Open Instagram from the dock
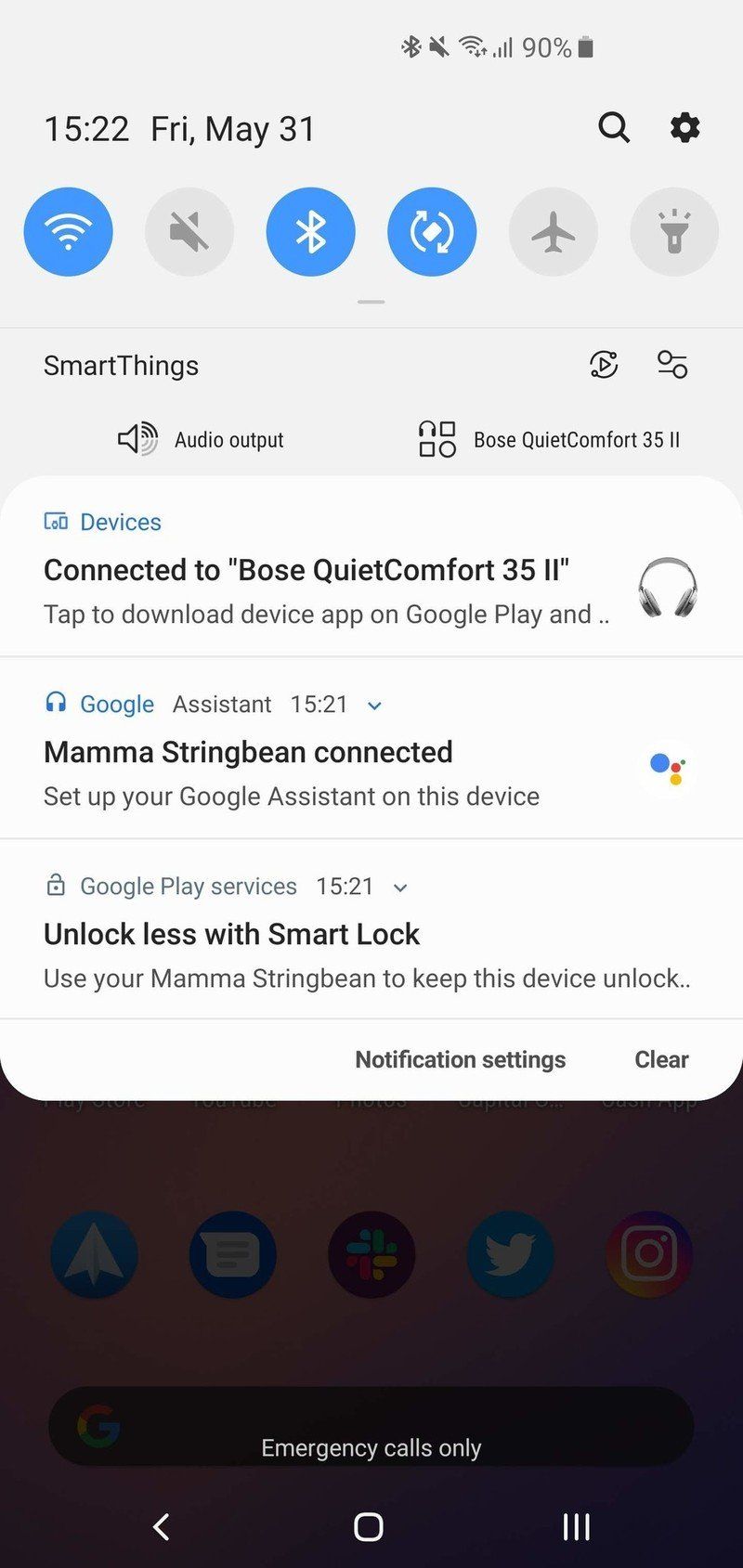Viewport: 743px width, 1568px height. (649, 1254)
